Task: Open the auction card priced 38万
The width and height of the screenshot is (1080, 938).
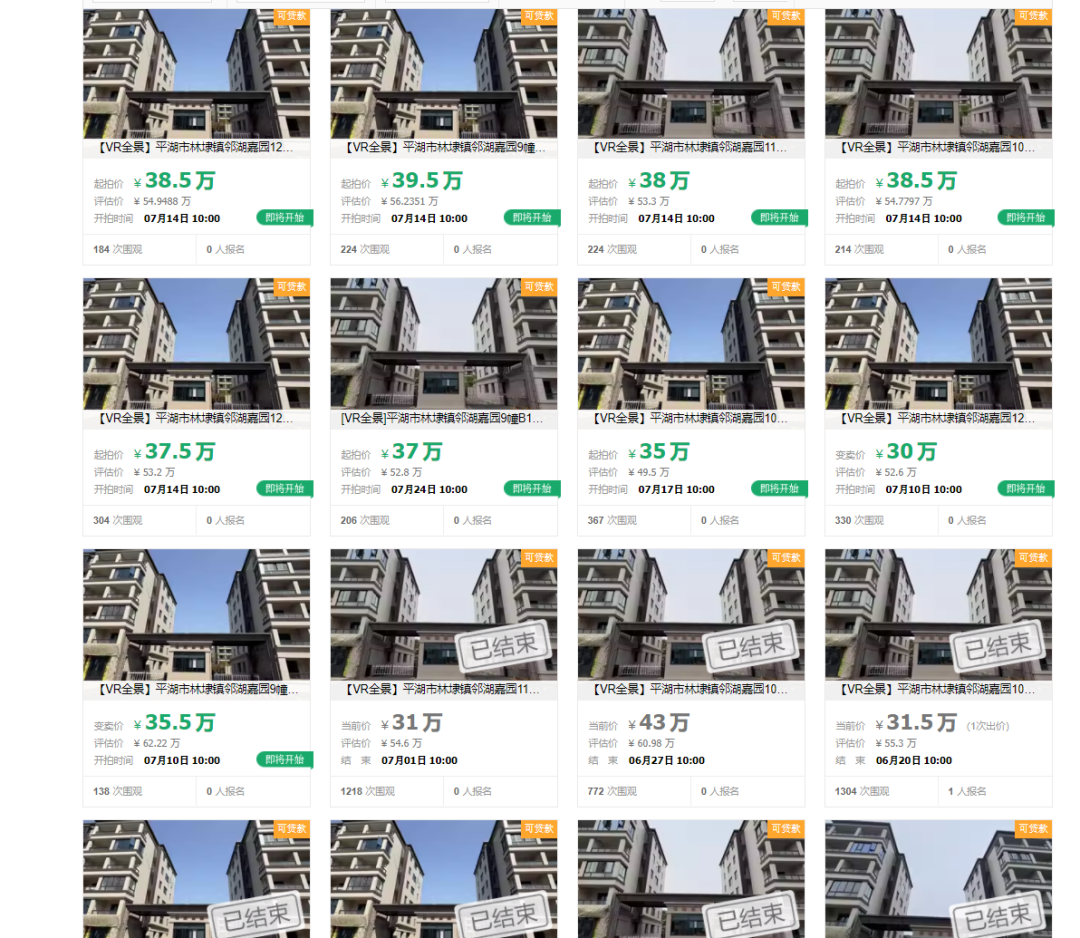Action: coord(690,148)
